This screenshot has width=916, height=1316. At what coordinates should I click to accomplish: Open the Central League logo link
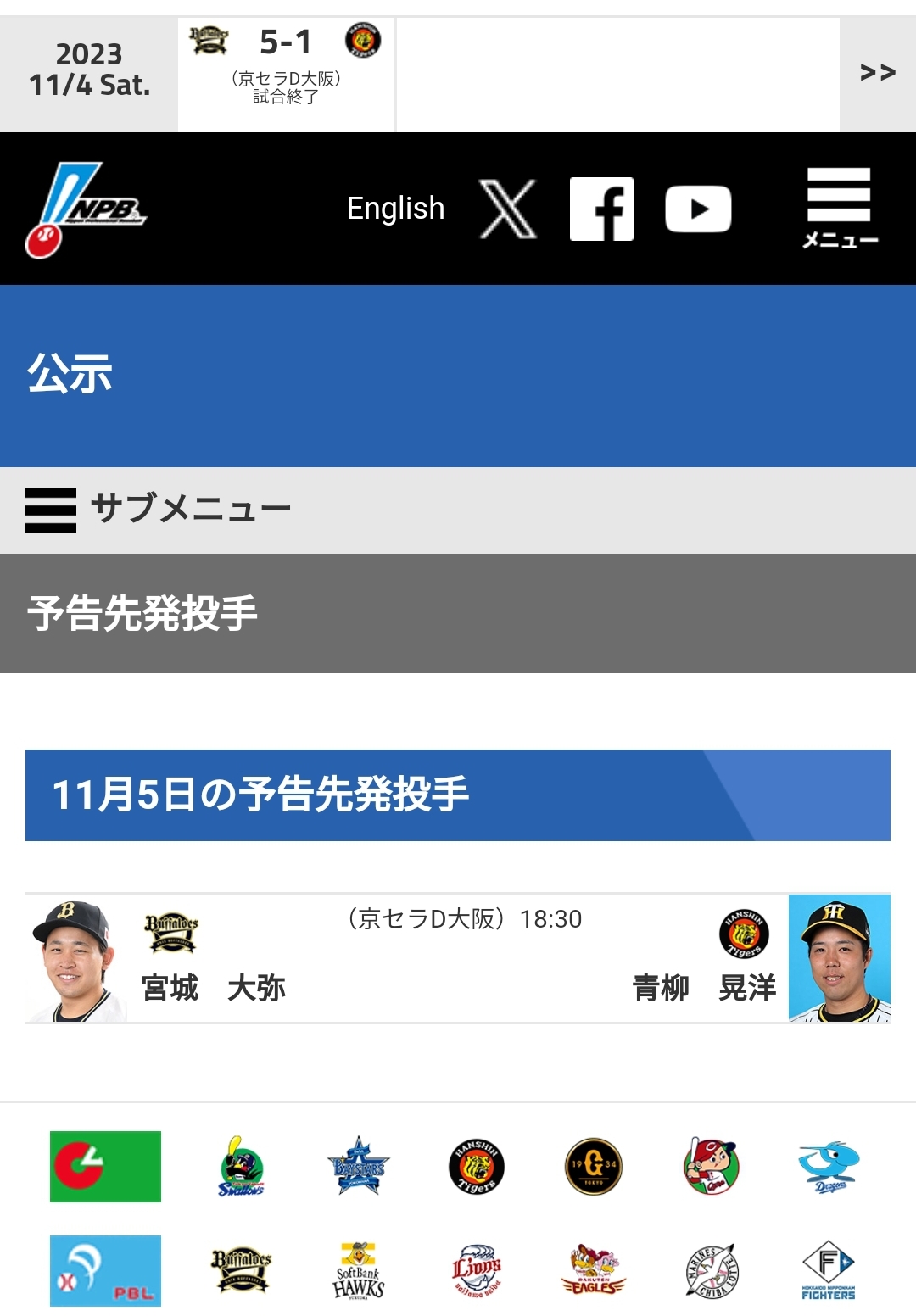(x=105, y=1166)
